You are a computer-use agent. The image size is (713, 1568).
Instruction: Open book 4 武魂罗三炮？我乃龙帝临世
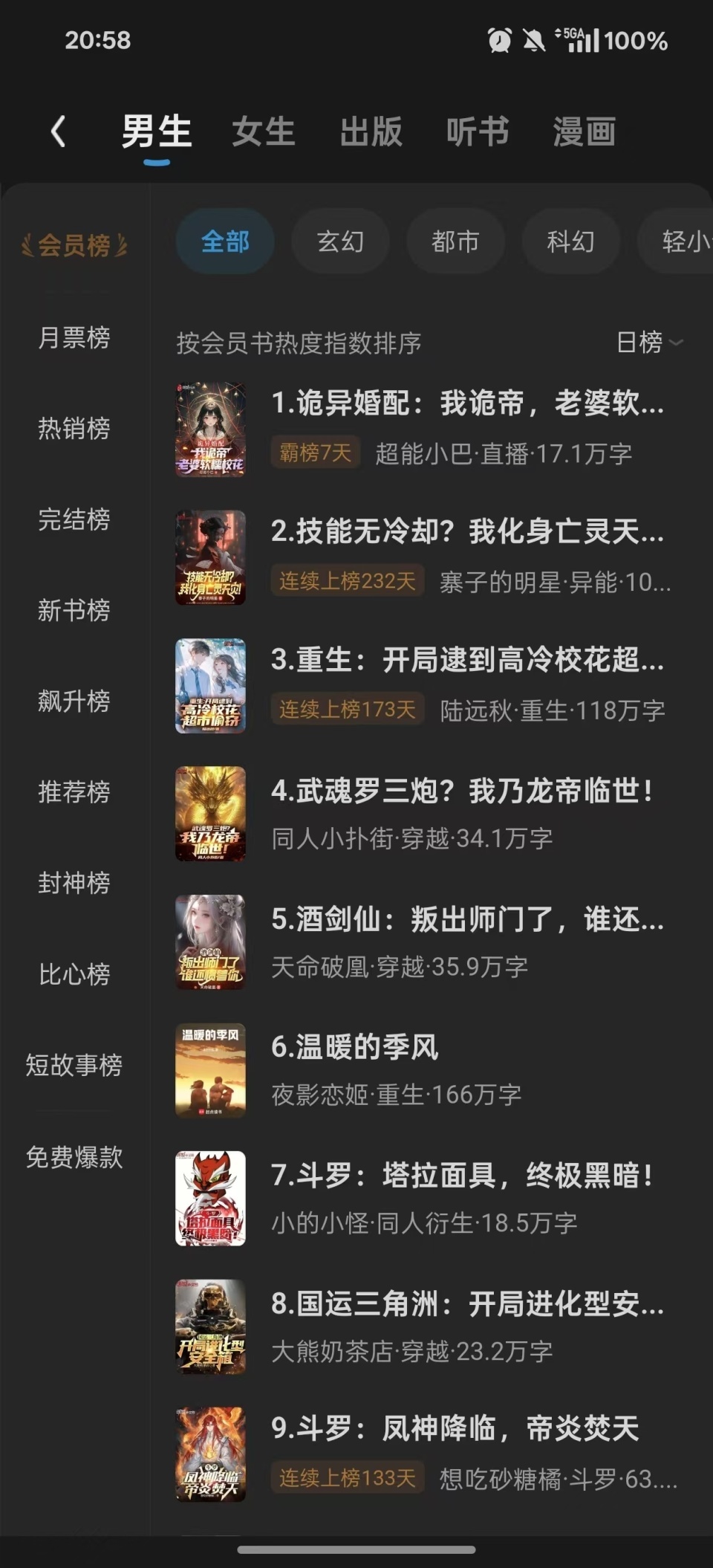tap(460, 791)
